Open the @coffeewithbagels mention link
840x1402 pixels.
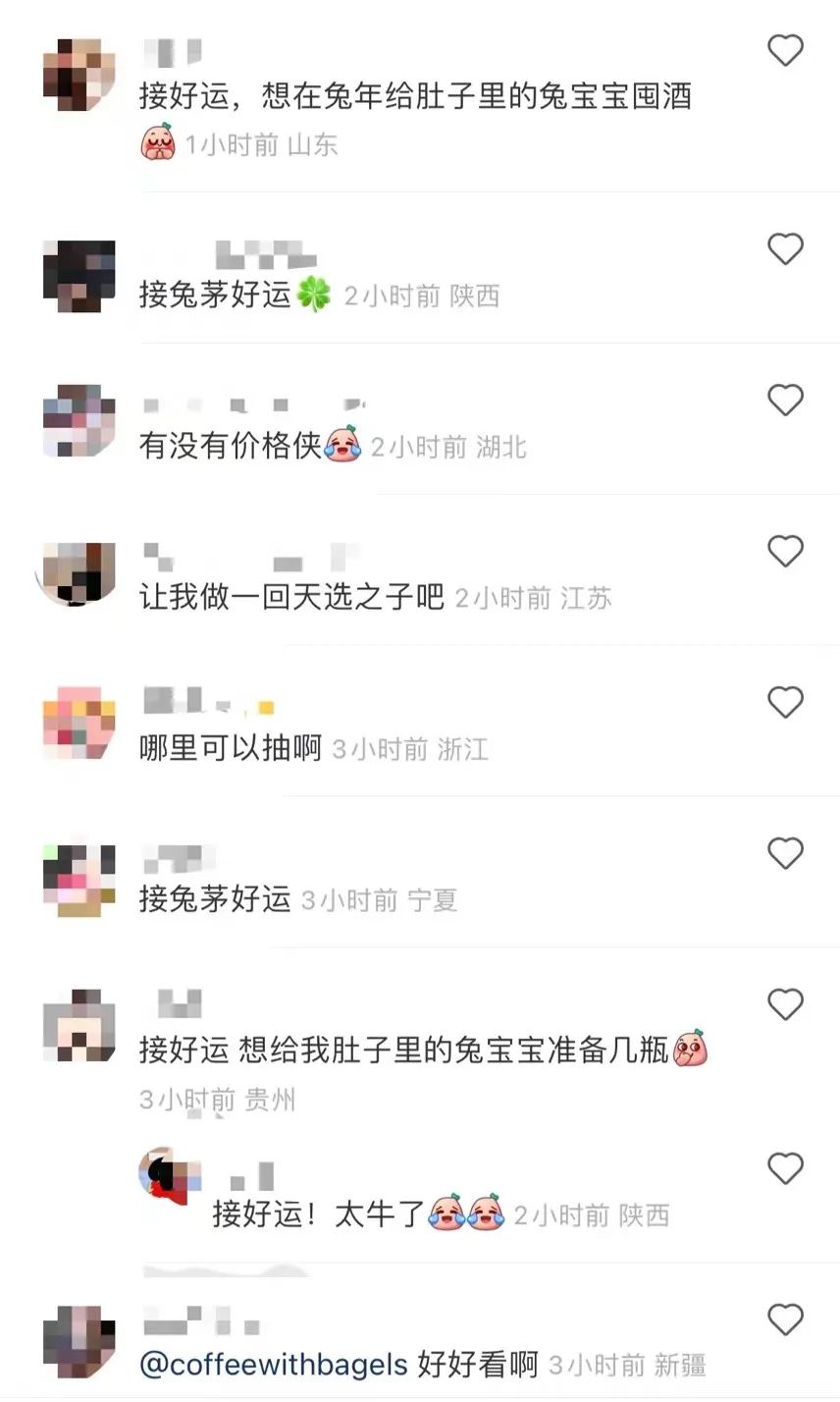click(x=274, y=1365)
